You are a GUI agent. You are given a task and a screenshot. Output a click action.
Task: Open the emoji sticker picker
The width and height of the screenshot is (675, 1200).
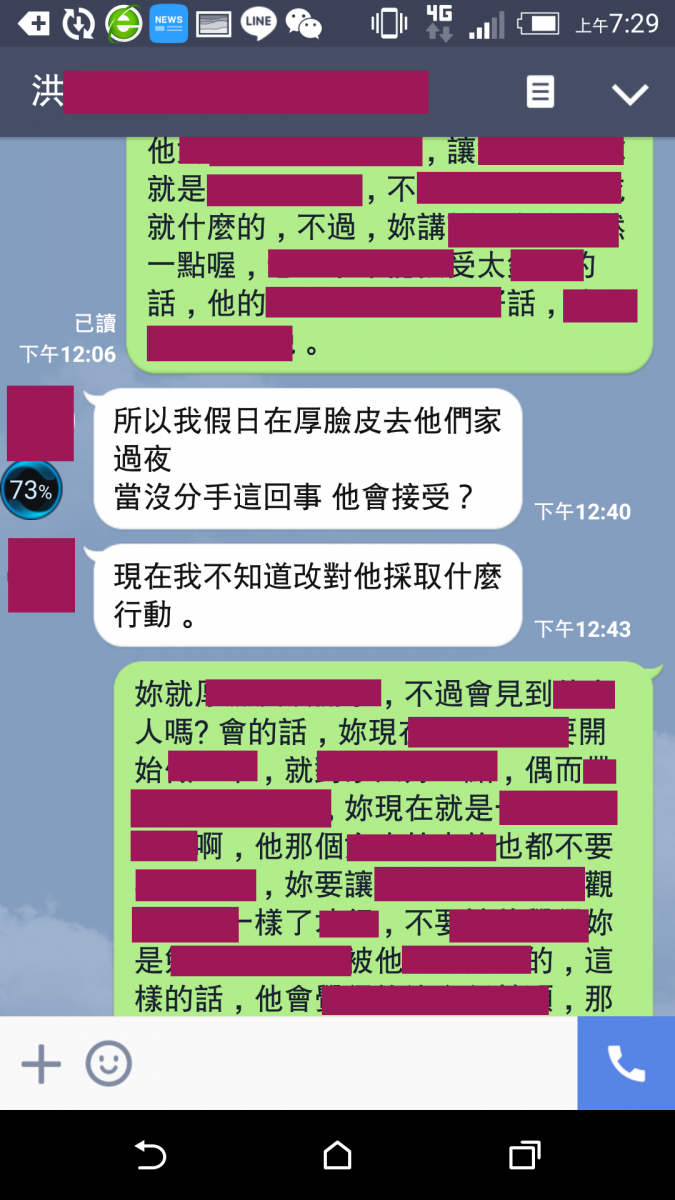pos(108,1064)
